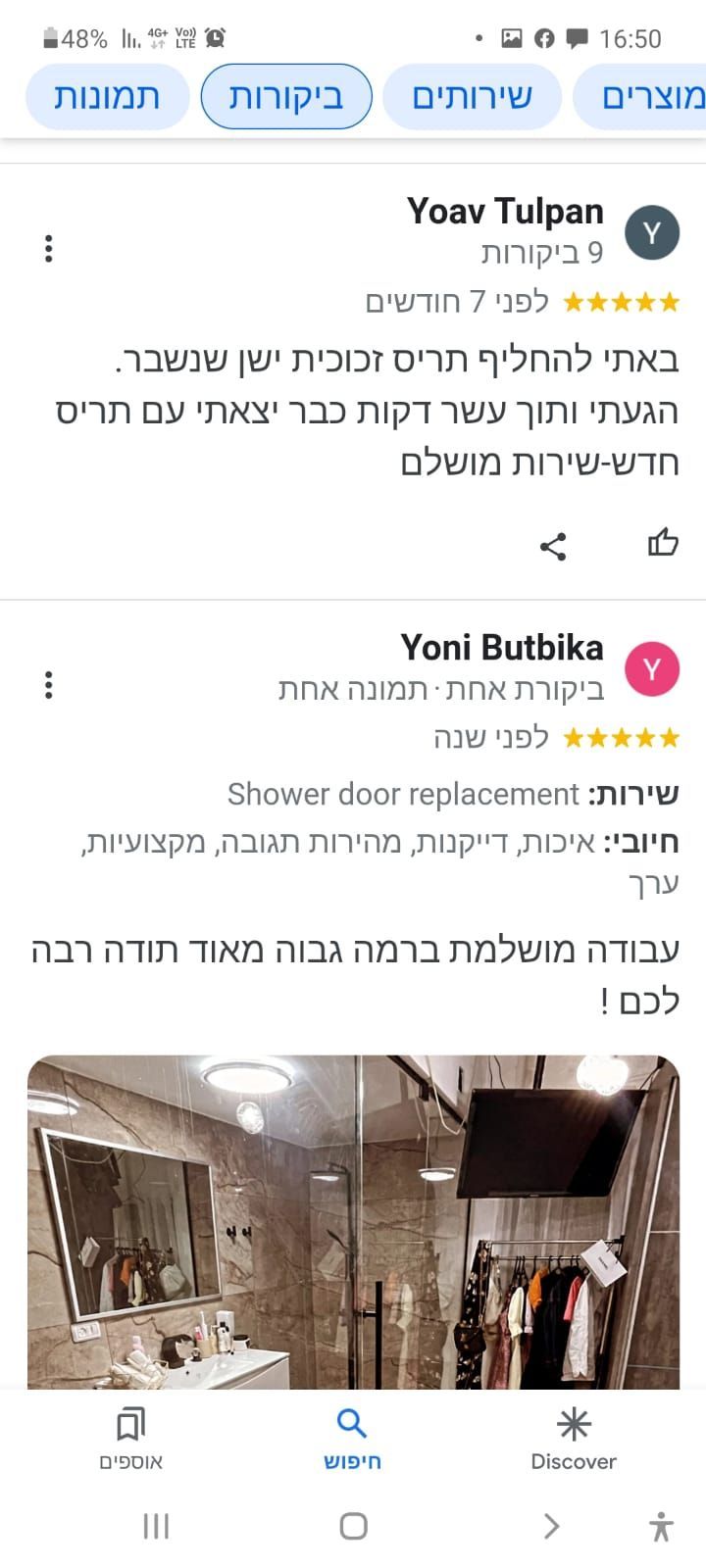Open Yoni Butbika's bathroom photo
706x1568 pixels.
click(x=353, y=1220)
